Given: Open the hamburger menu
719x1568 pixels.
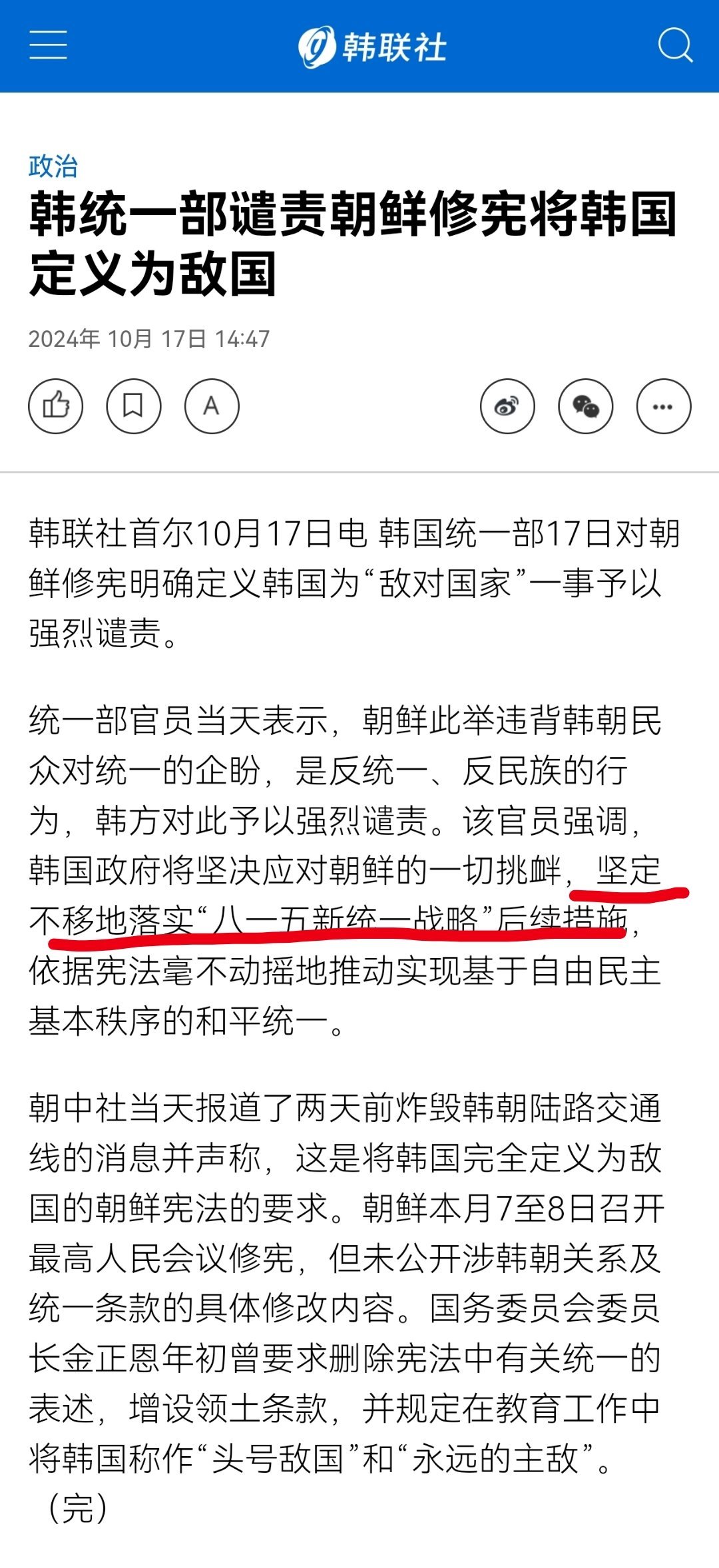Looking at the screenshot, I should click(48, 45).
